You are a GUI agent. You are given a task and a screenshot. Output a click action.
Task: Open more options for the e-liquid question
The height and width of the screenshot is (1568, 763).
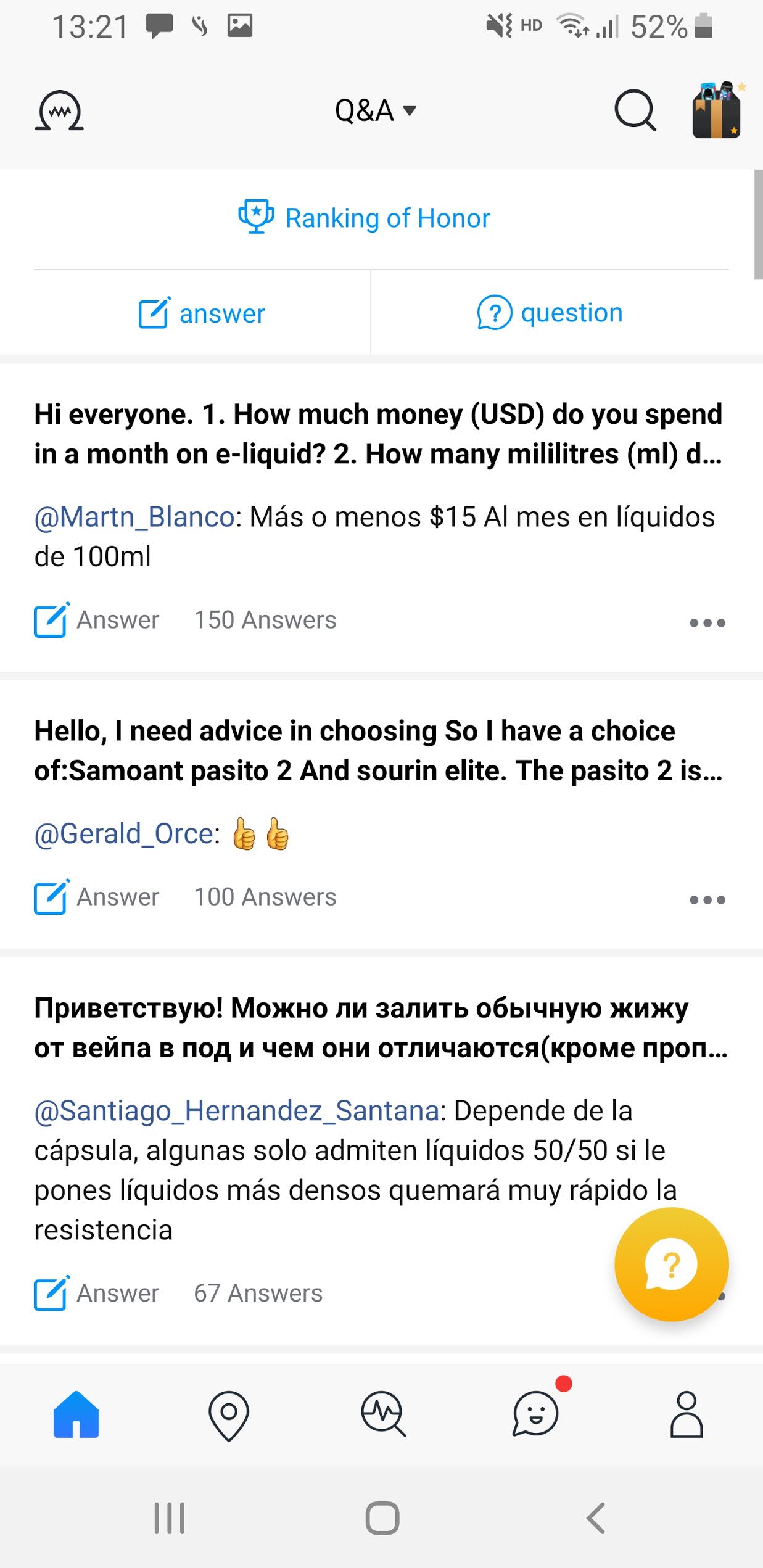(707, 623)
